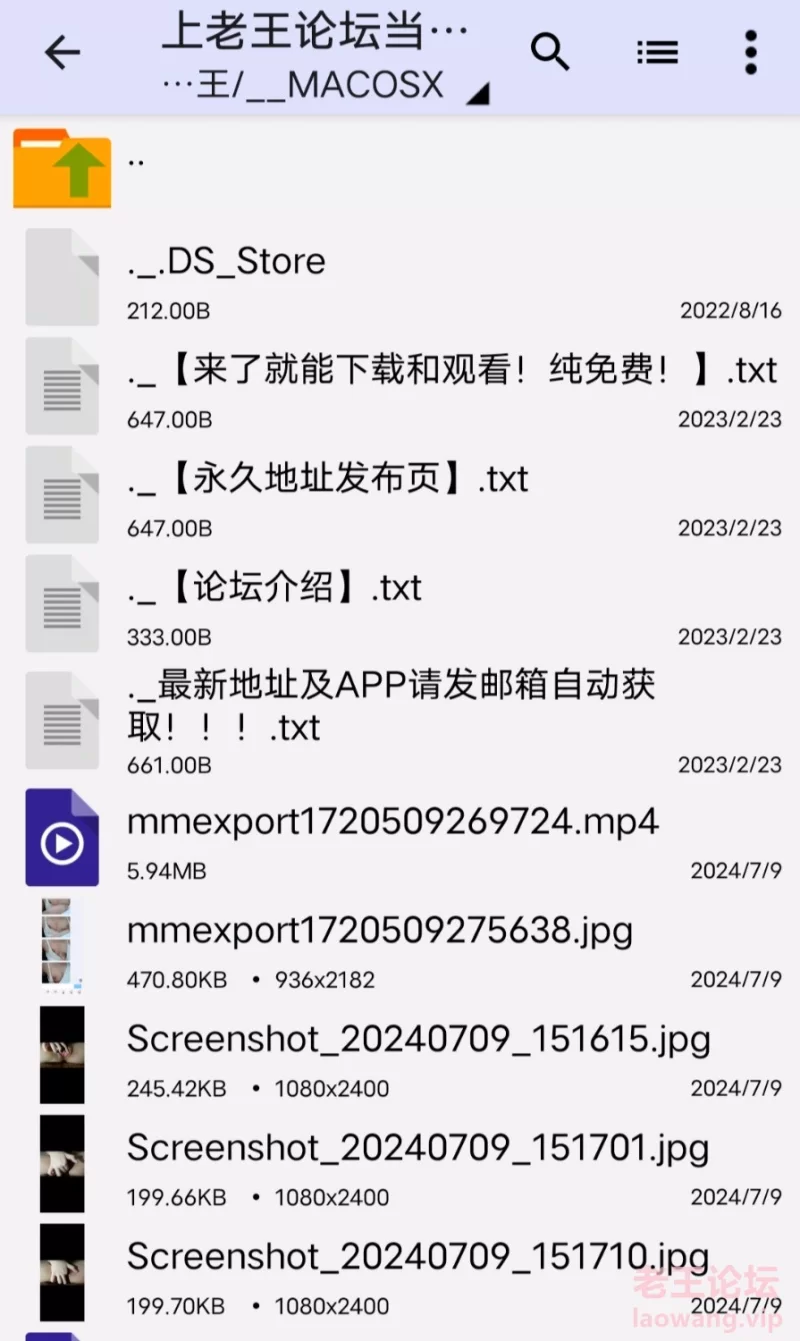
Task: Open Screenshot_20240709_151615.jpg
Action: tap(418, 1040)
